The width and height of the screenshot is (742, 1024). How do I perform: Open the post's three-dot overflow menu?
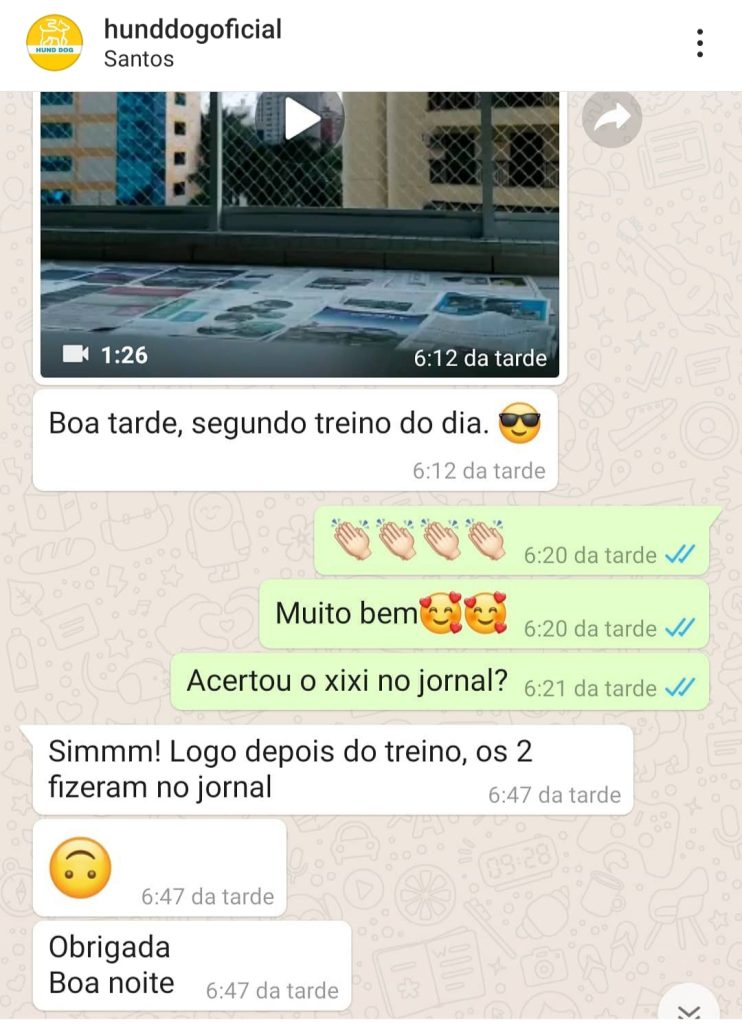(700, 43)
